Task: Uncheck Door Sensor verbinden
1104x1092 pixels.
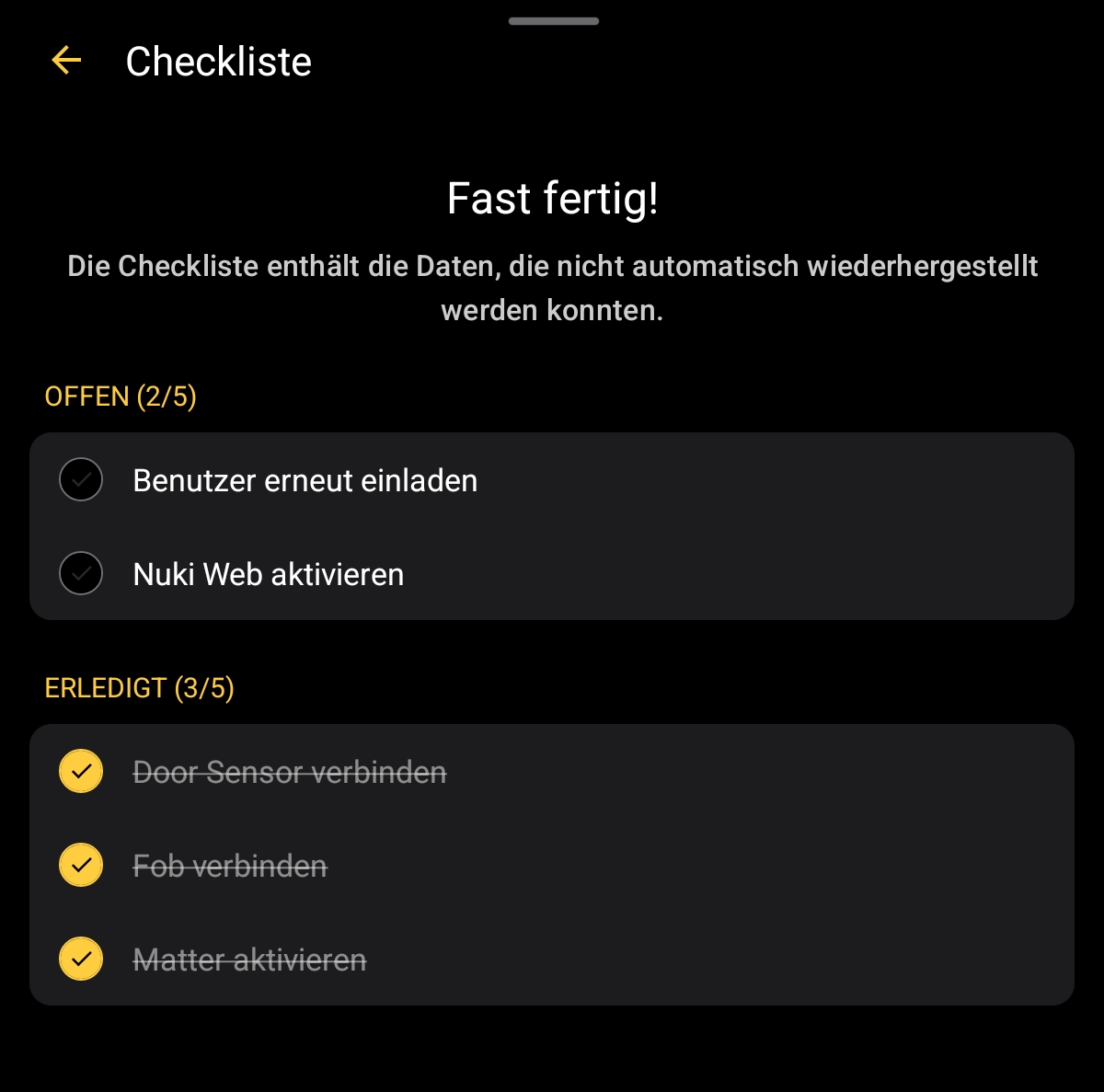Action: [x=81, y=772]
